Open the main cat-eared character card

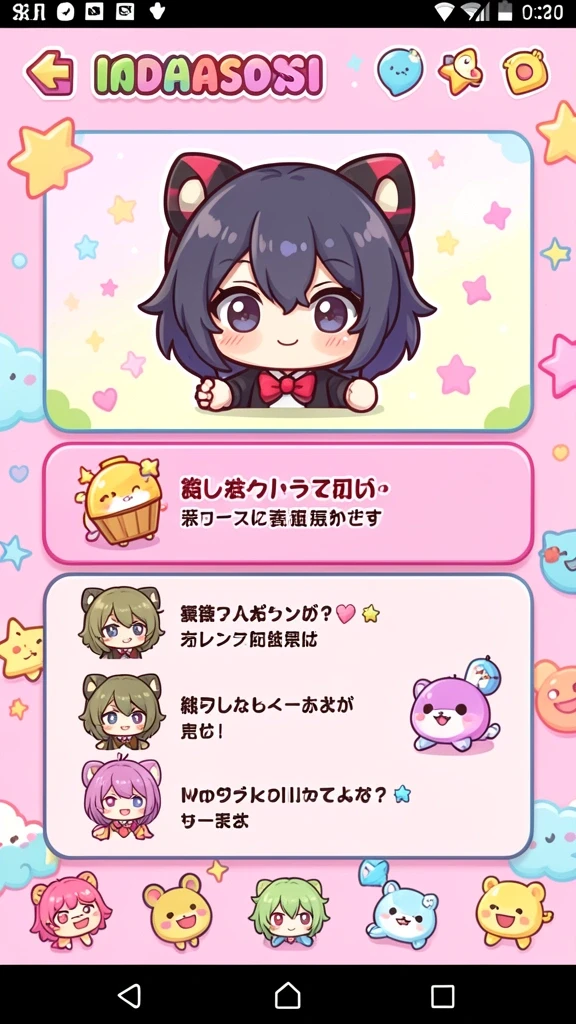click(288, 281)
